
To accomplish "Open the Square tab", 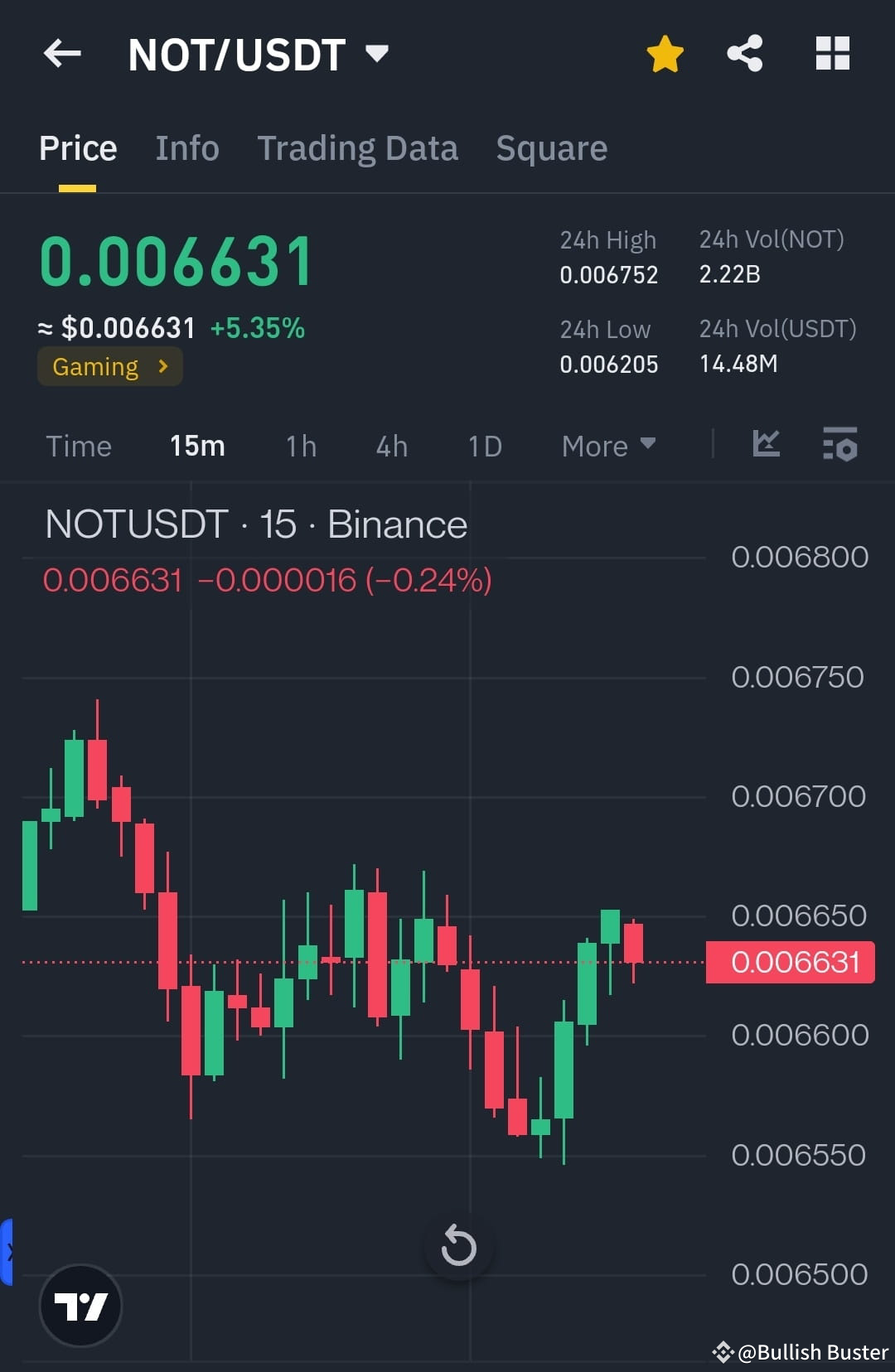I will 551,147.
